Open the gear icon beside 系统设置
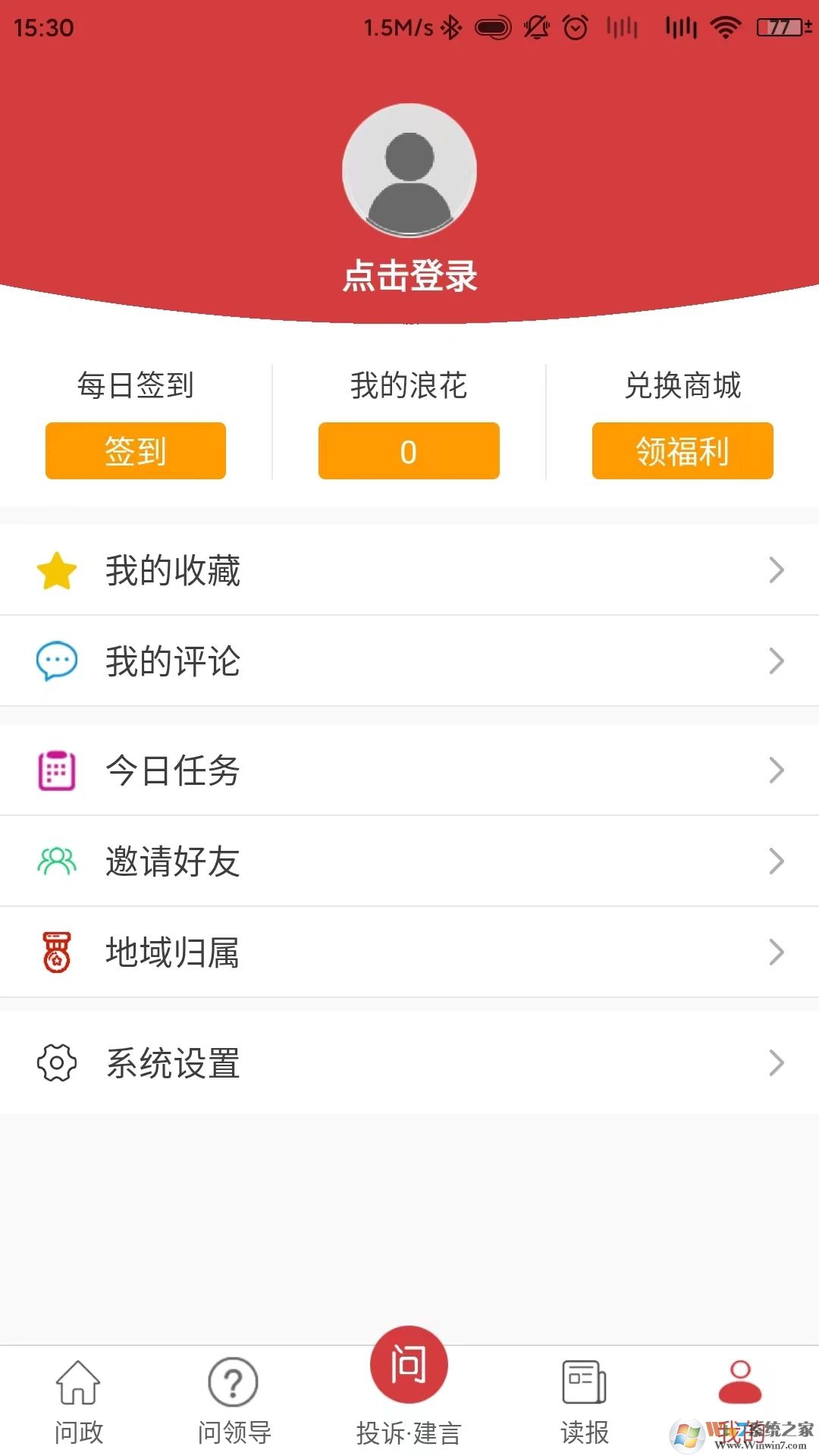The image size is (819, 1456). click(57, 1062)
